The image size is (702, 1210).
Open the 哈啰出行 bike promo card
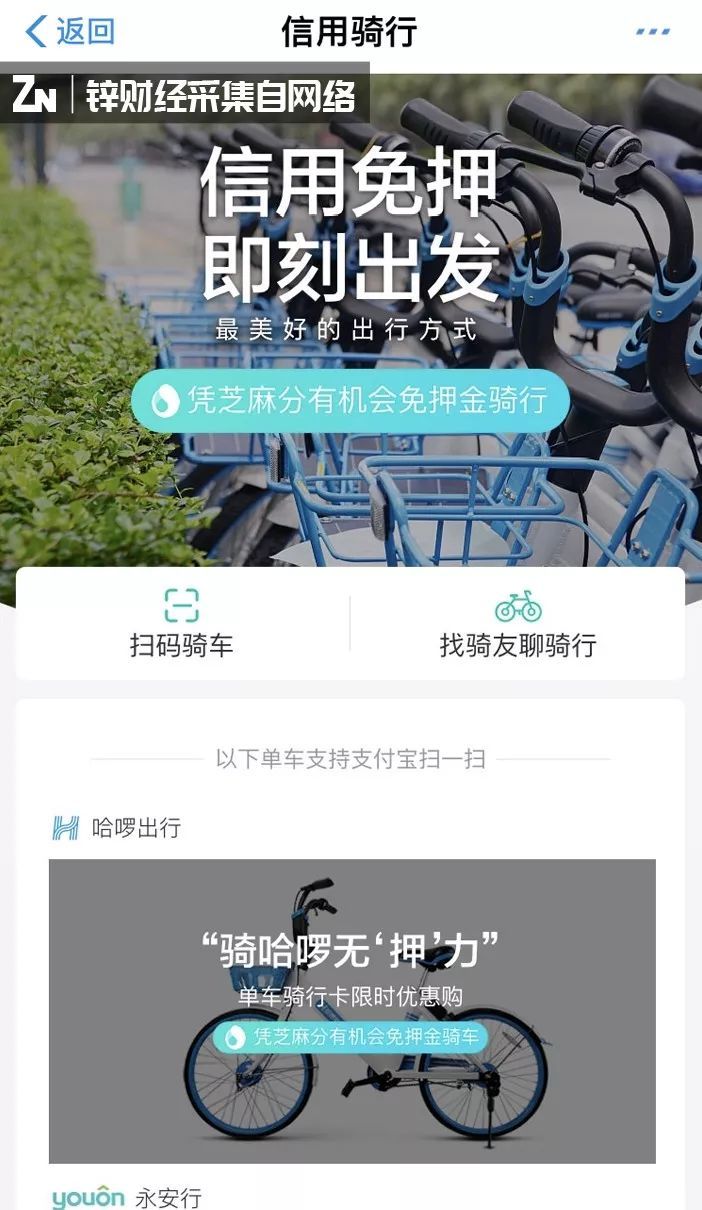pos(352,1010)
